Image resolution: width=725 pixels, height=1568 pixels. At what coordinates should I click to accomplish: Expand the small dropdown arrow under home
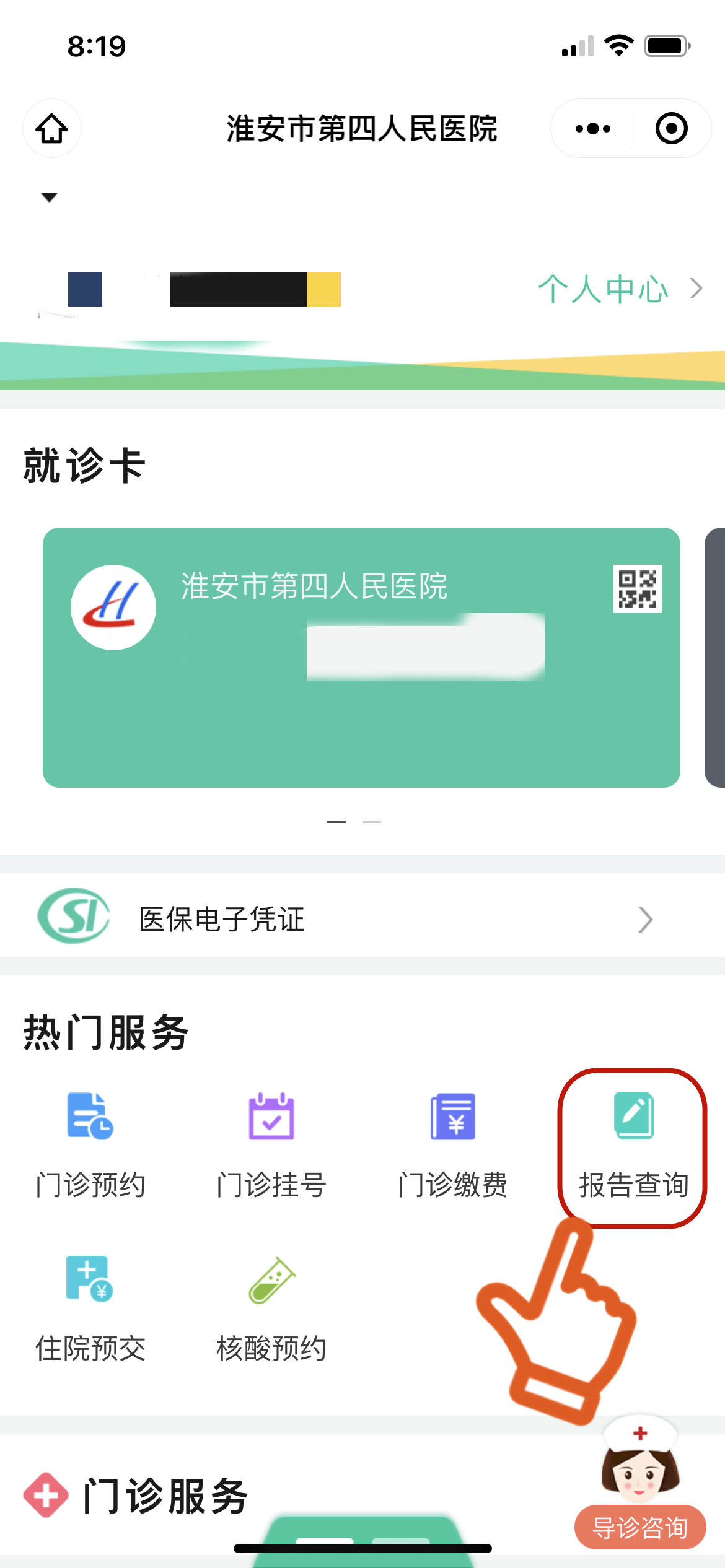(49, 198)
